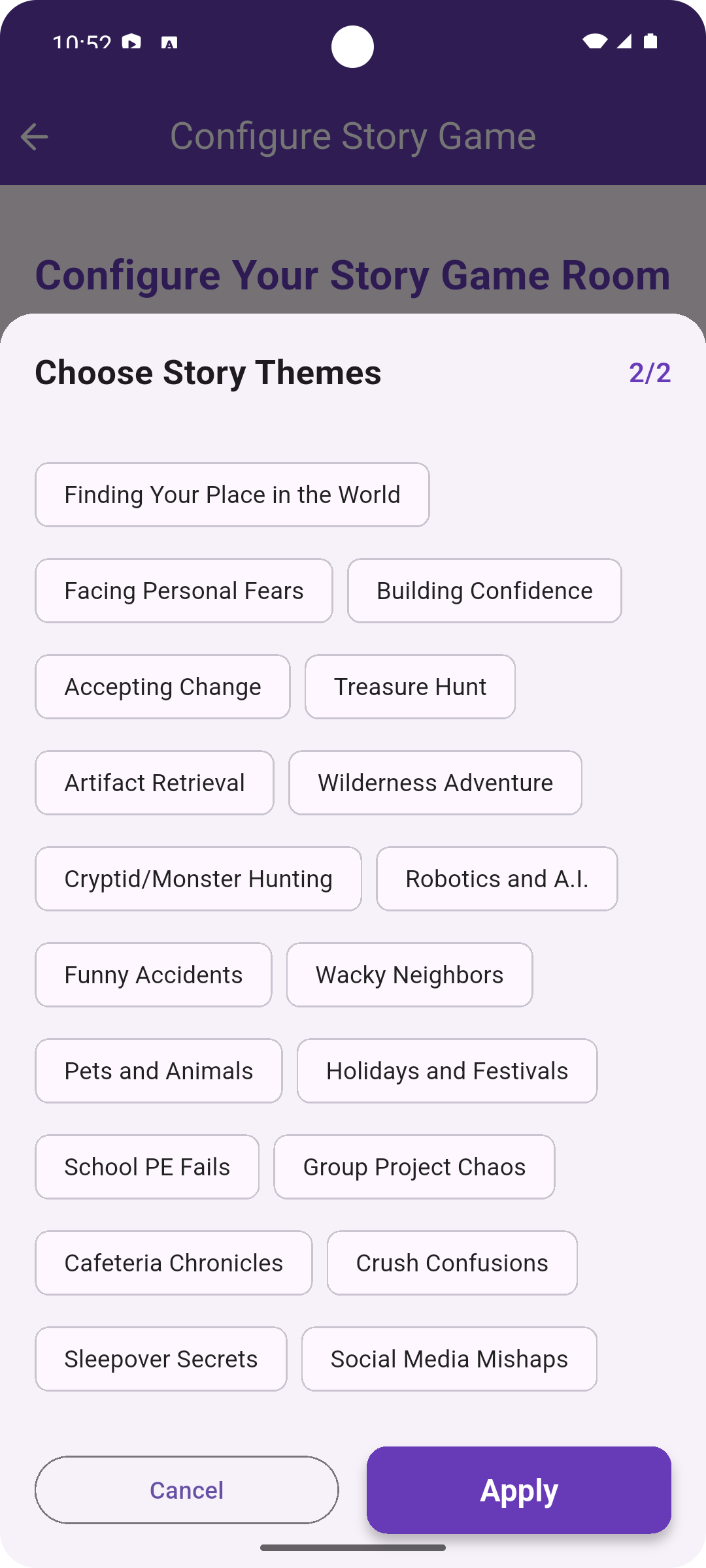This screenshot has height=1568, width=706.
Task: Tap the clock in the status bar
Action: pos(81,41)
